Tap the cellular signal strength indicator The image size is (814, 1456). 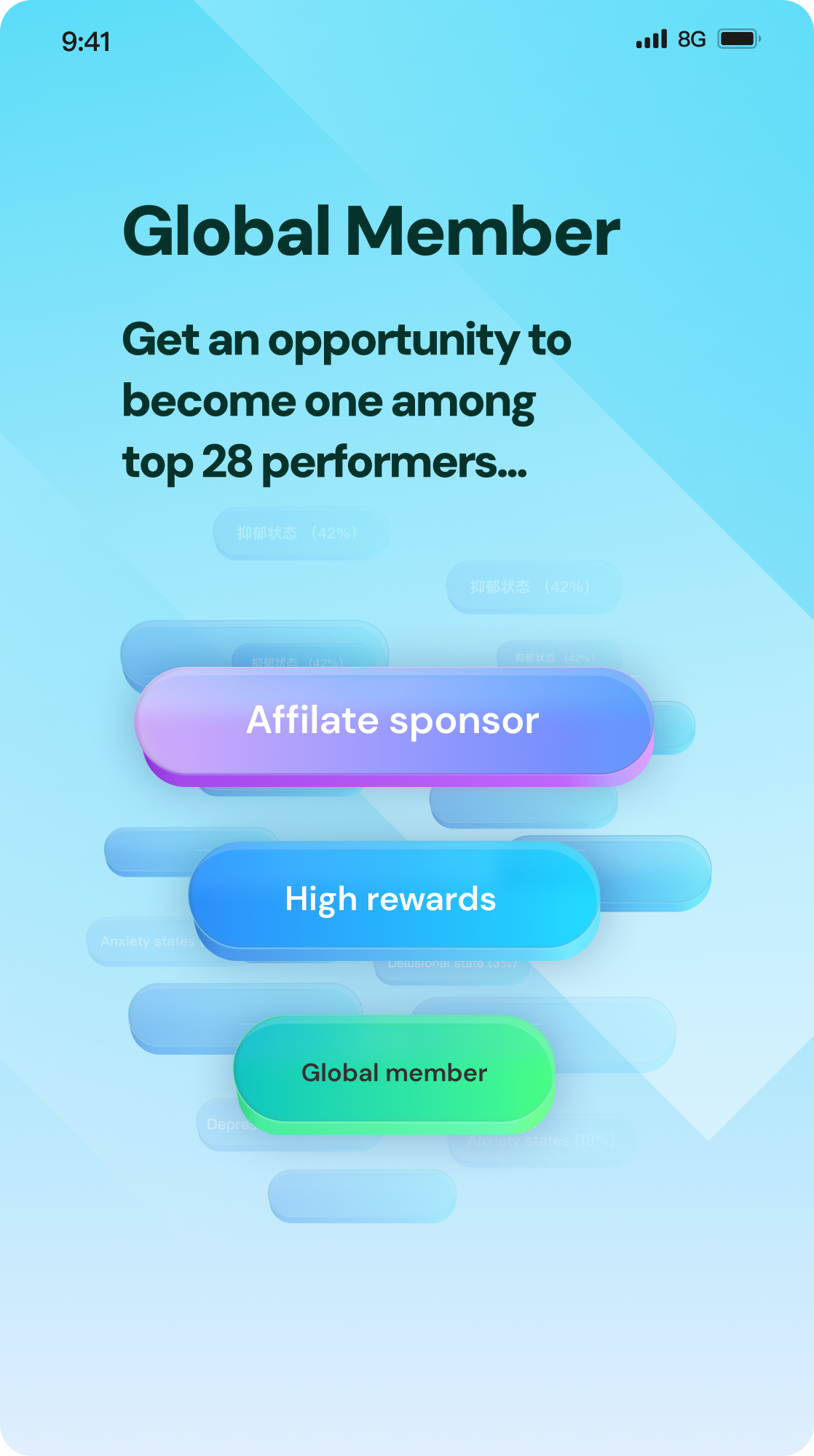(650, 39)
